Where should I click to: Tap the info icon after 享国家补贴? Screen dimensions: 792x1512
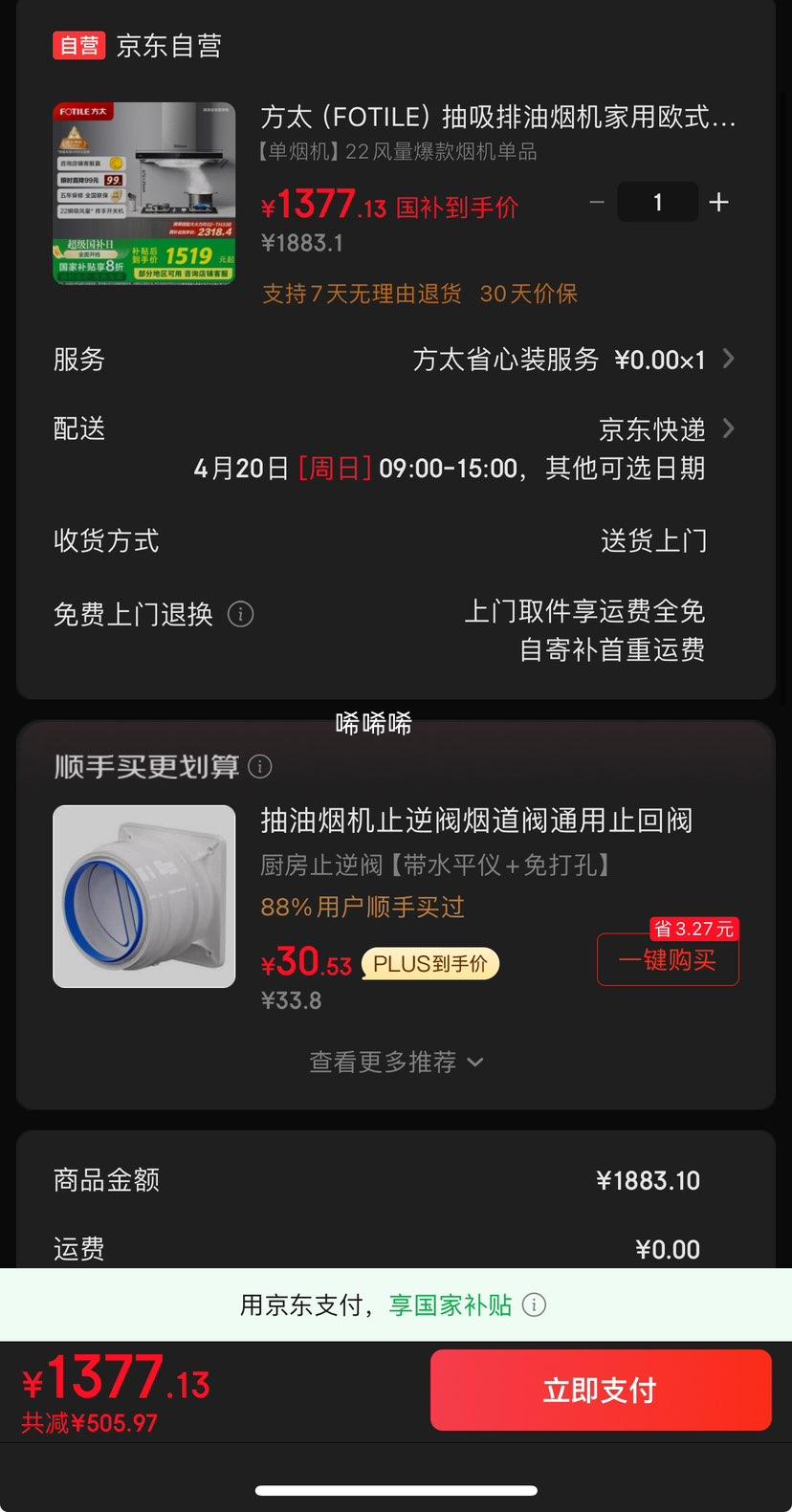pyautogui.click(x=536, y=1304)
